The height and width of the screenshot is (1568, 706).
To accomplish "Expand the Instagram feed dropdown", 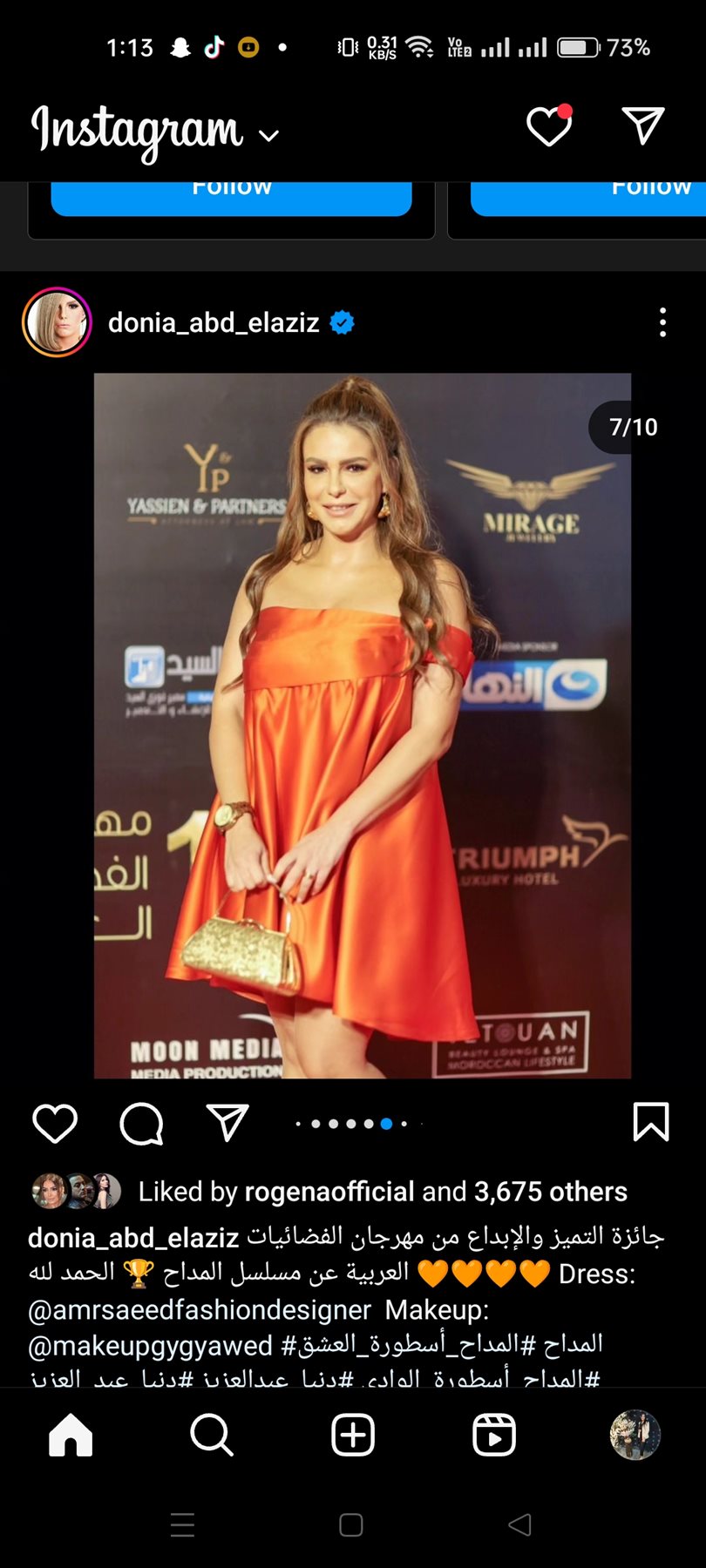I will pyautogui.click(x=269, y=135).
